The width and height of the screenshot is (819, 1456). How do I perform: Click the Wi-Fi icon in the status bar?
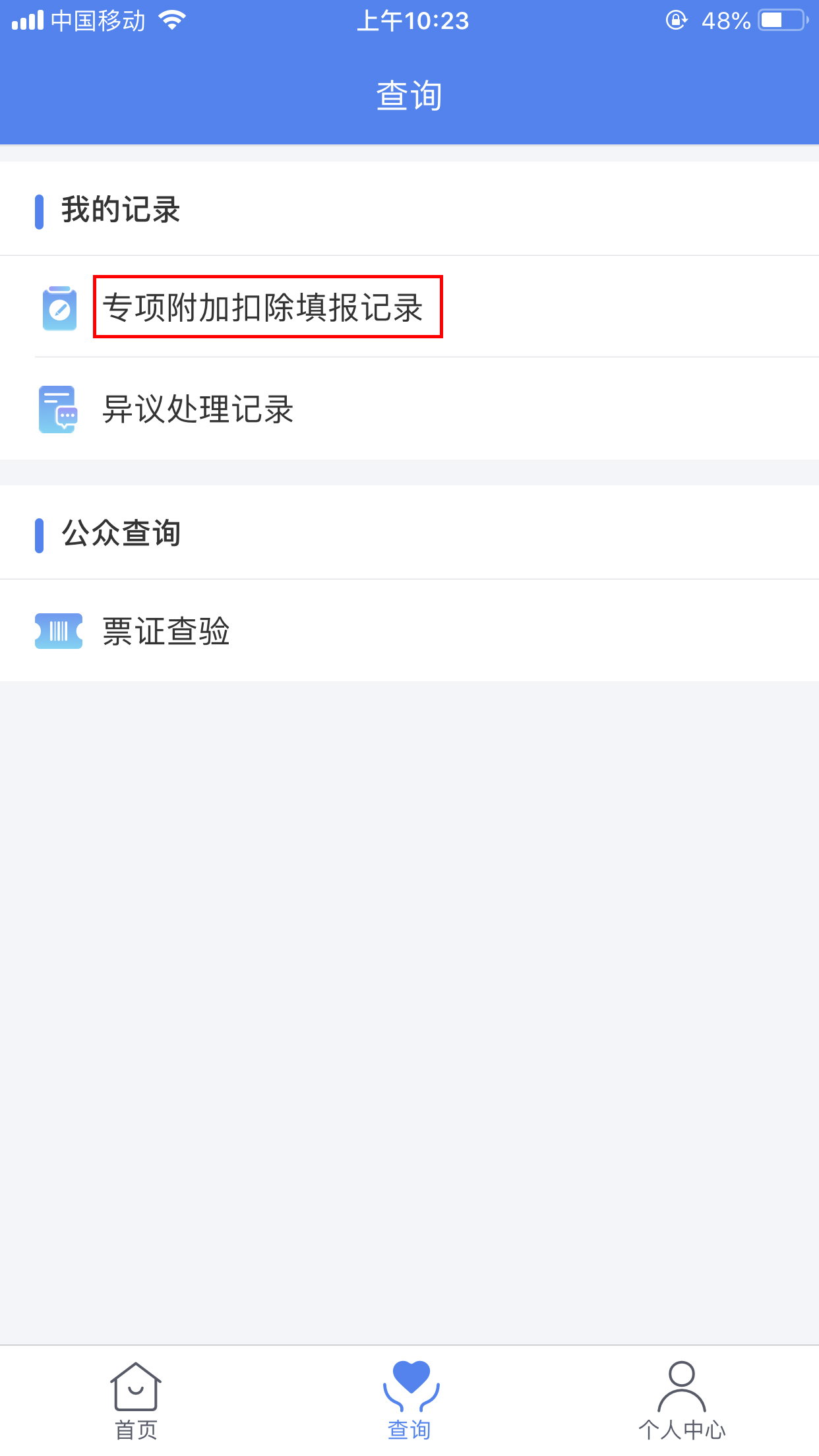[171, 20]
